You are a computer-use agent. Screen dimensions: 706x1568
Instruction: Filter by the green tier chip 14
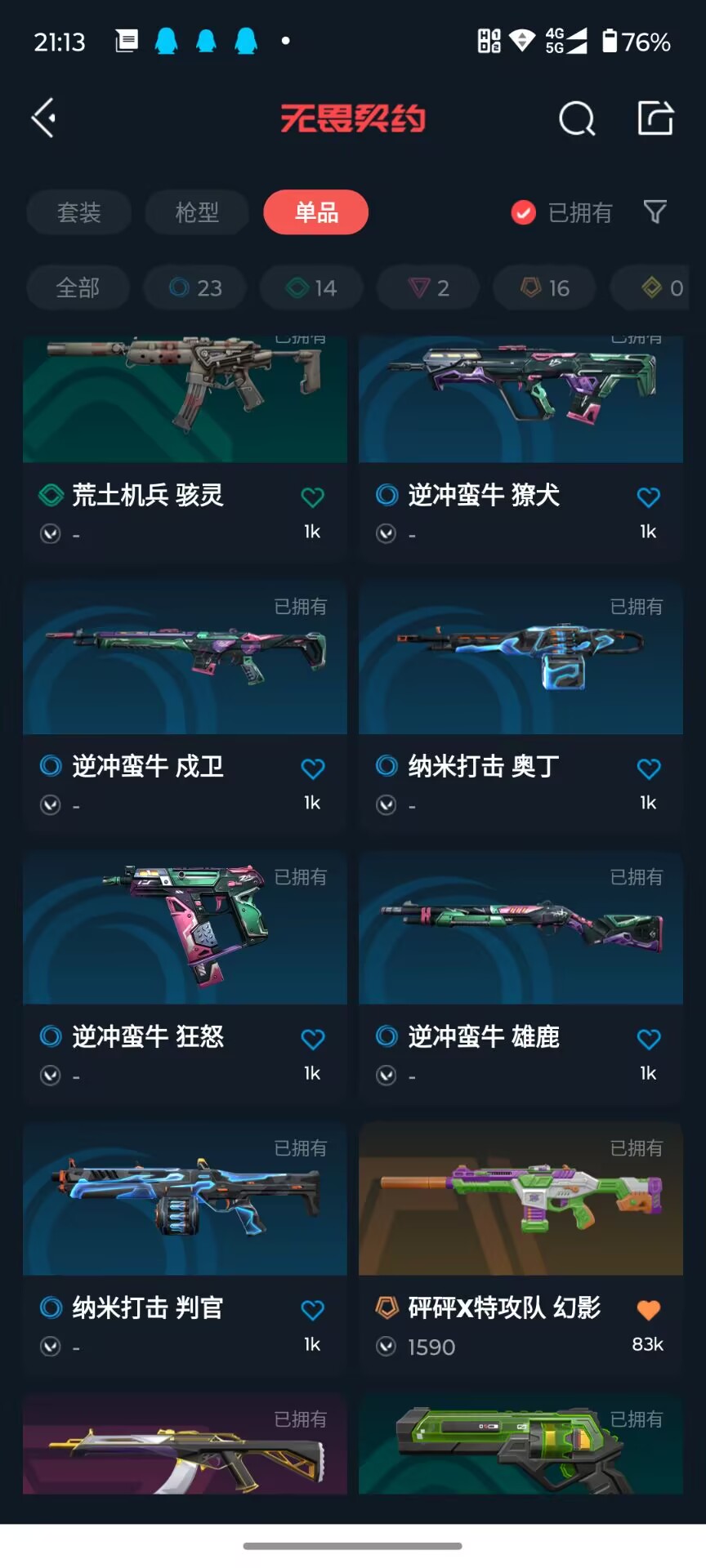311,287
